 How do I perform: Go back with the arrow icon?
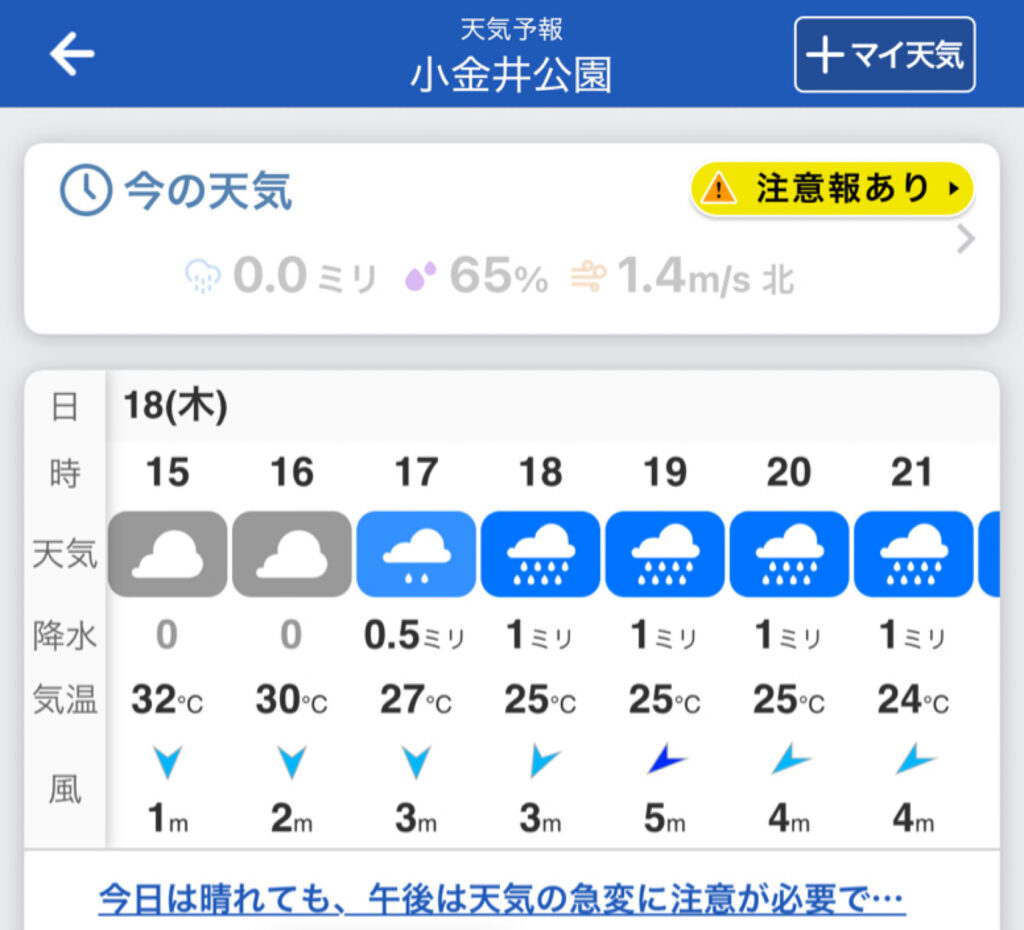pyautogui.click(x=72, y=54)
